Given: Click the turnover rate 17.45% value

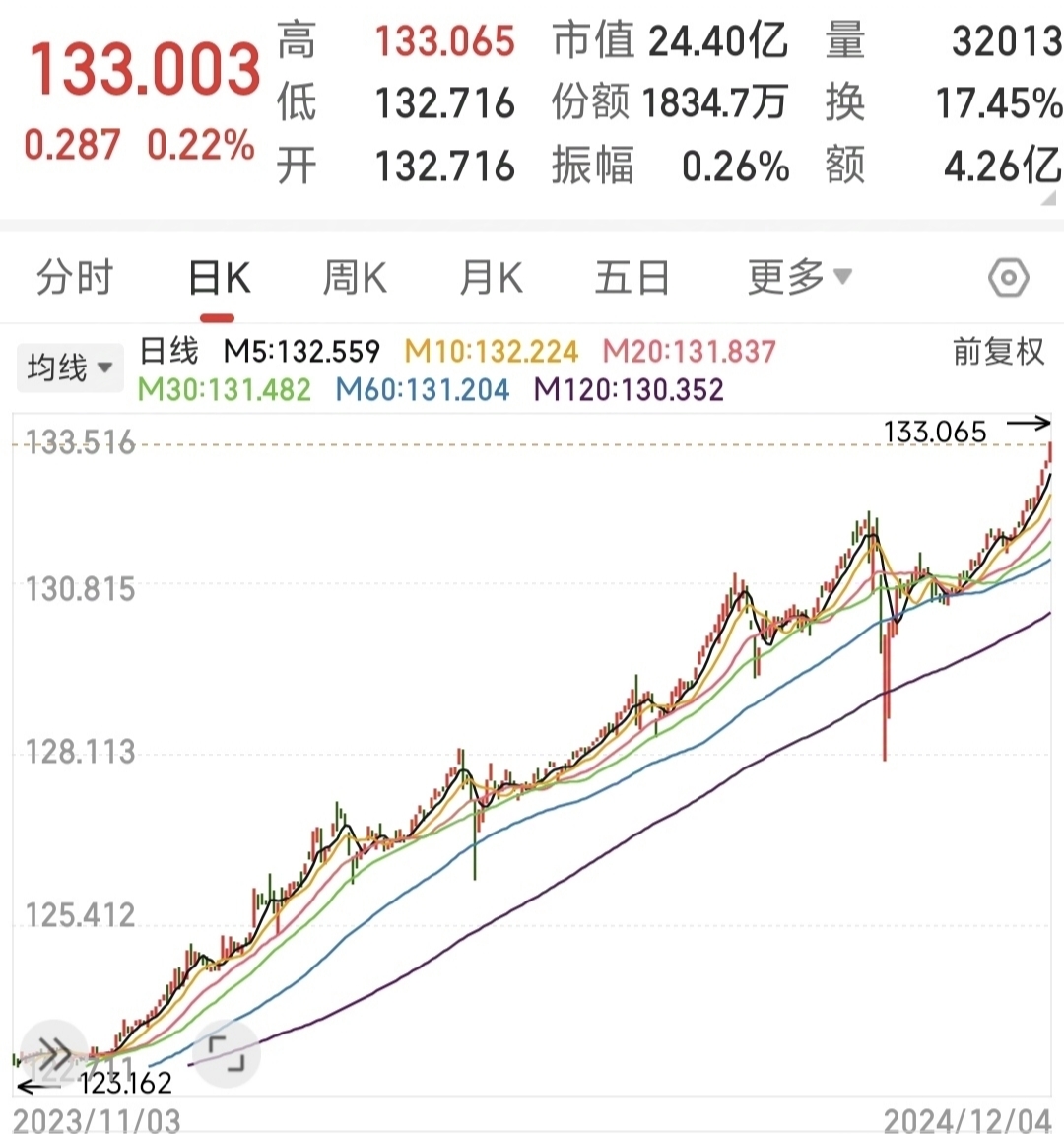Looking at the screenshot, I should (996, 103).
